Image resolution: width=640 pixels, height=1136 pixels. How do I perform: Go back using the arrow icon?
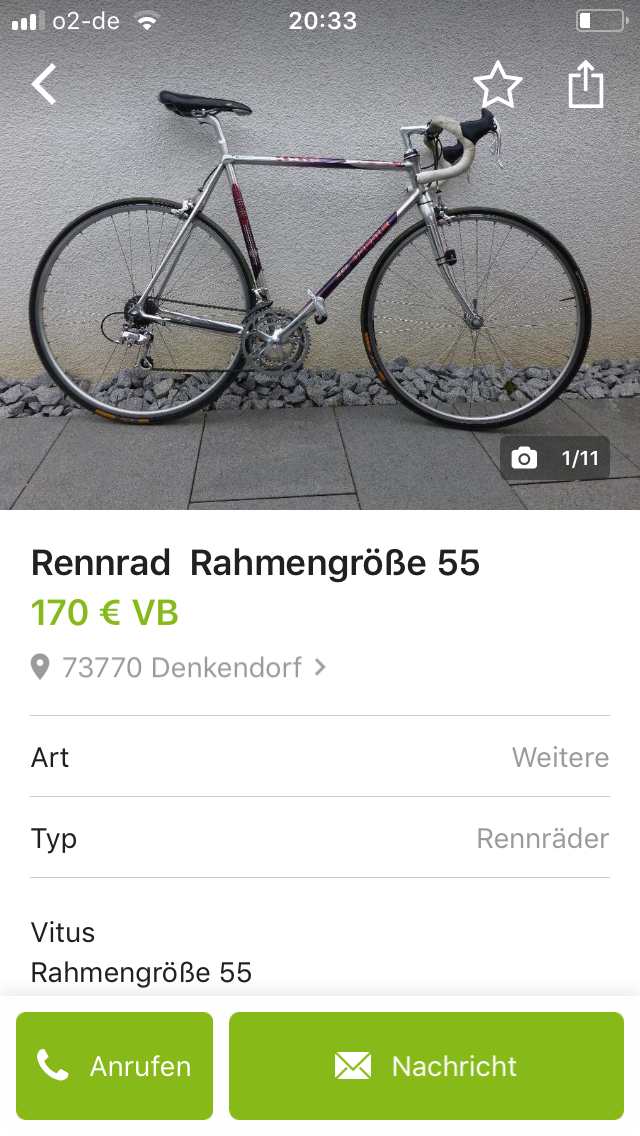click(44, 85)
